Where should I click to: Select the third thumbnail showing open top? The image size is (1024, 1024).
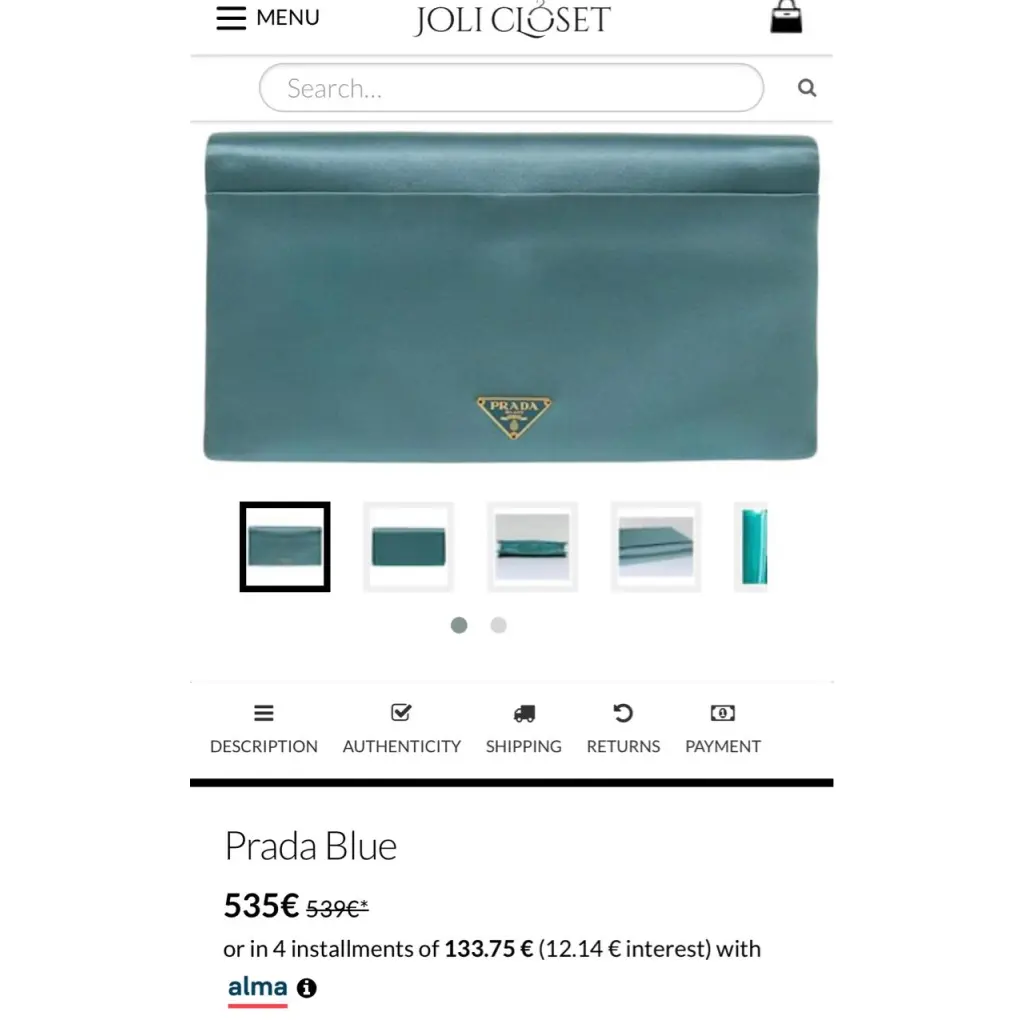point(532,547)
